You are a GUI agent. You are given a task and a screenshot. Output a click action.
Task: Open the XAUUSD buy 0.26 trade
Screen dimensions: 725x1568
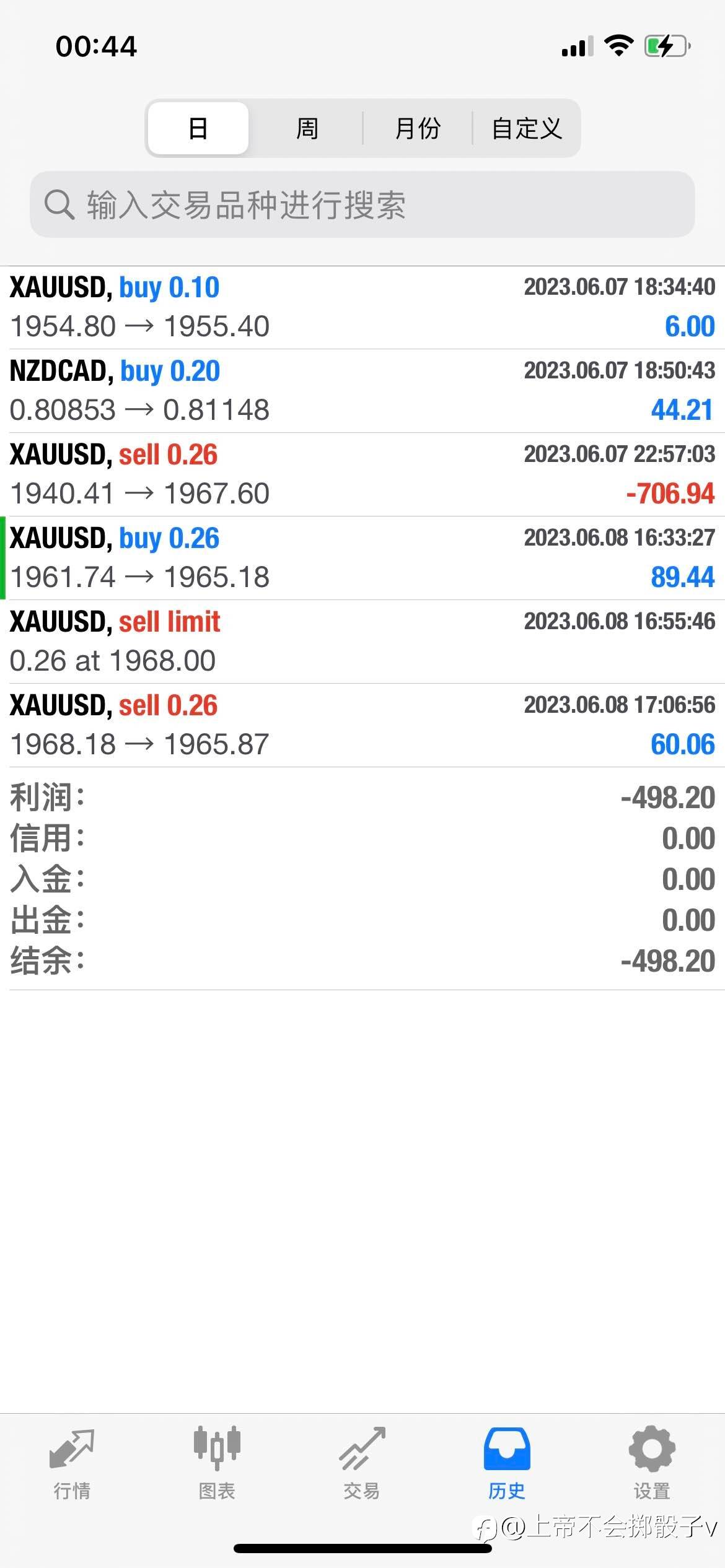[x=362, y=558]
